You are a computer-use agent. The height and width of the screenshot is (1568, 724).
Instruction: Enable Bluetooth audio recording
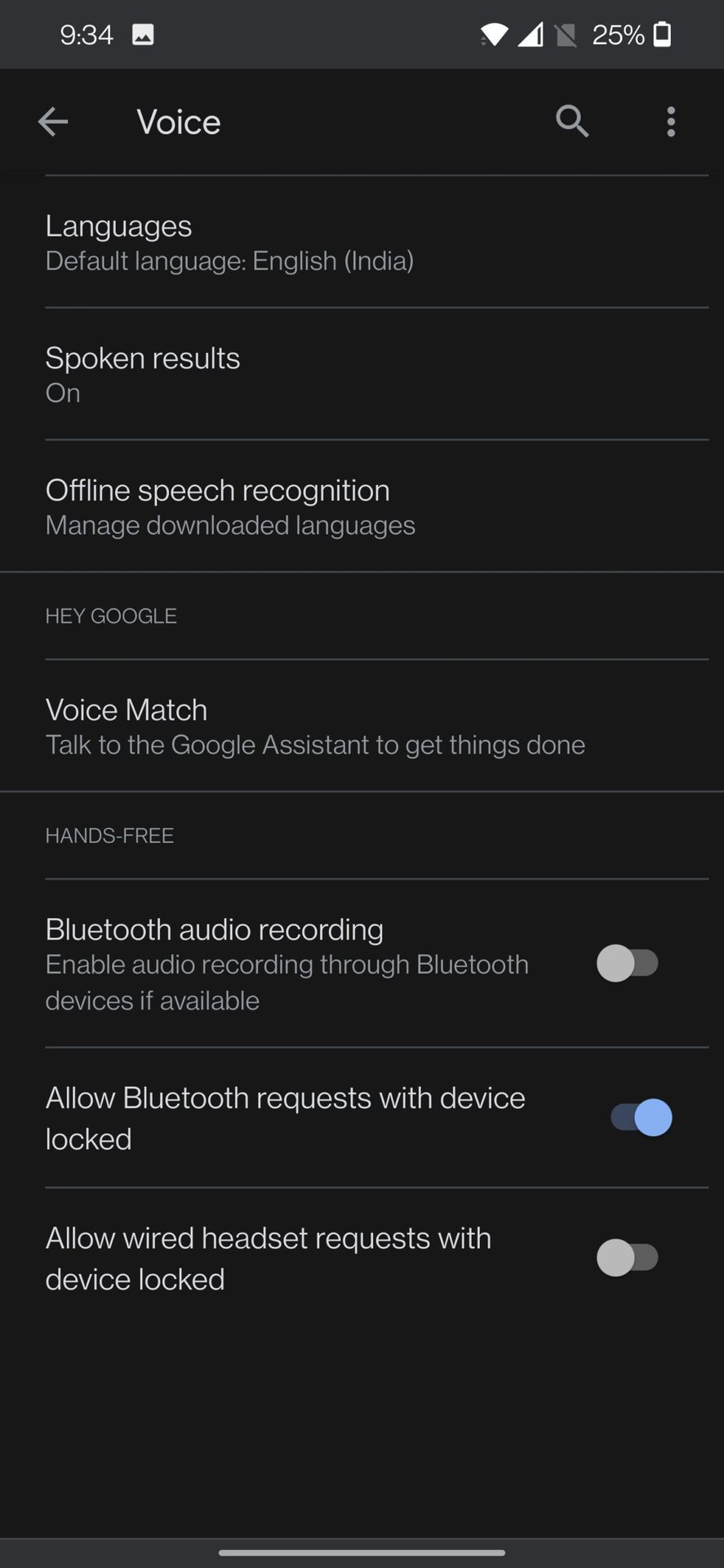pyautogui.click(x=627, y=964)
